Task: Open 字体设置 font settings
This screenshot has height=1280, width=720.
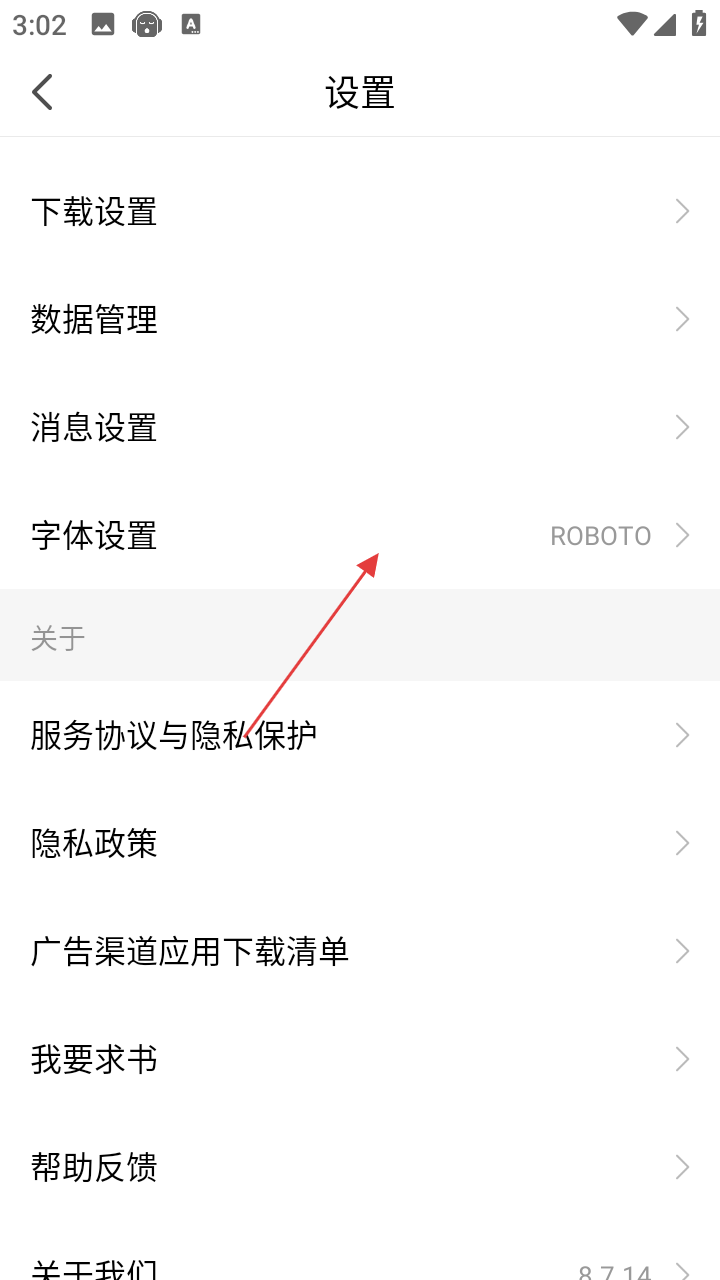Action: point(360,536)
